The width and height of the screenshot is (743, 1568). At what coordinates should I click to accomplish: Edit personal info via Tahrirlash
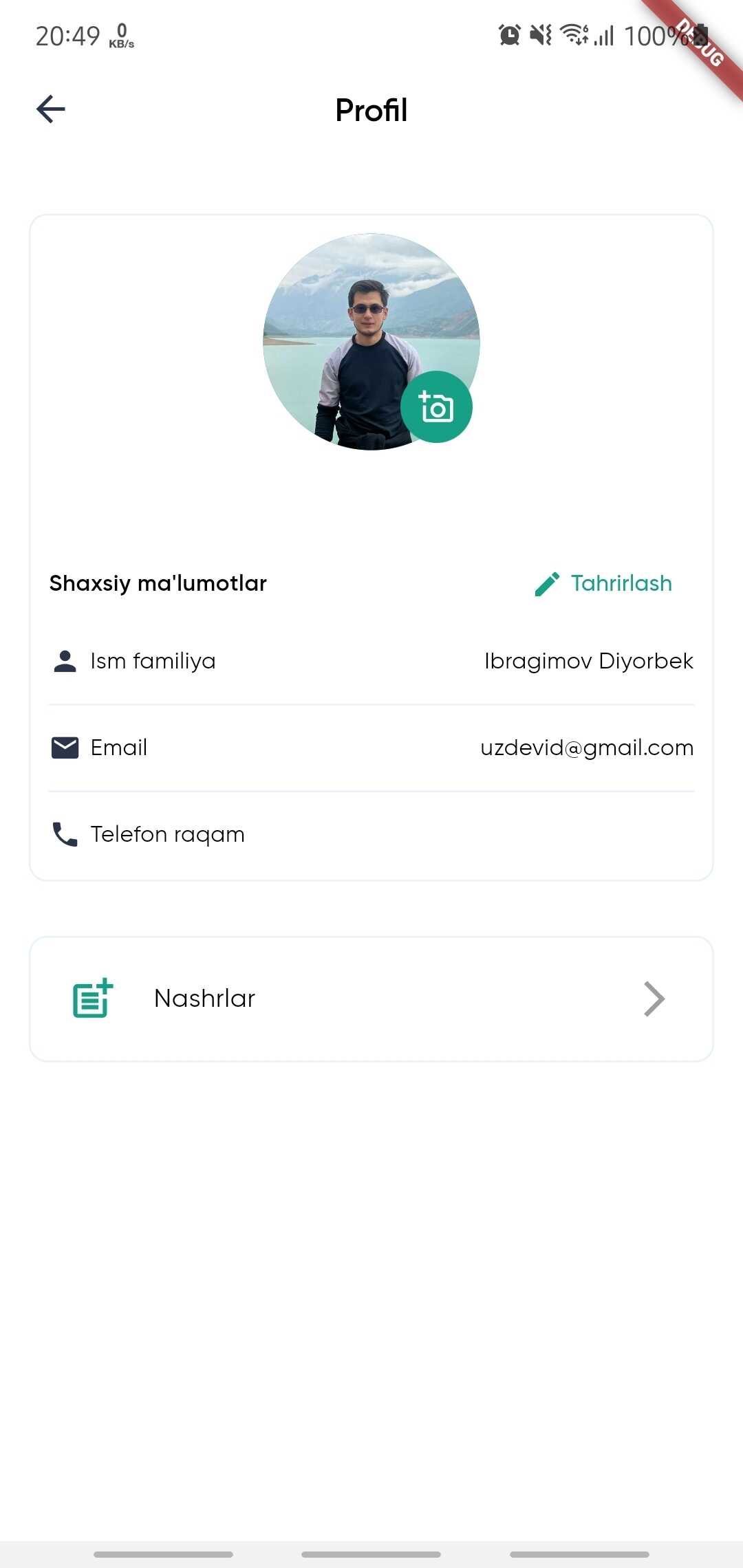click(604, 583)
